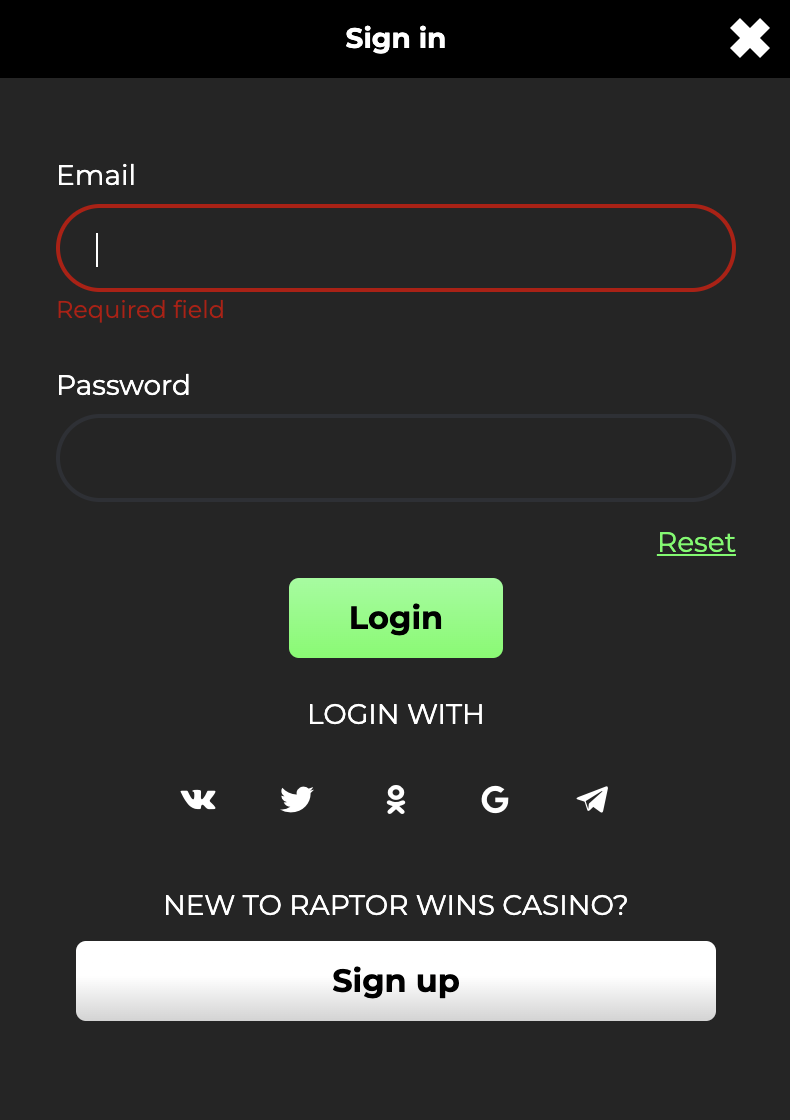Dismiss the modal with the X icon
Viewport: 790px width, 1120px height.
pyautogui.click(x=749, y=38)
